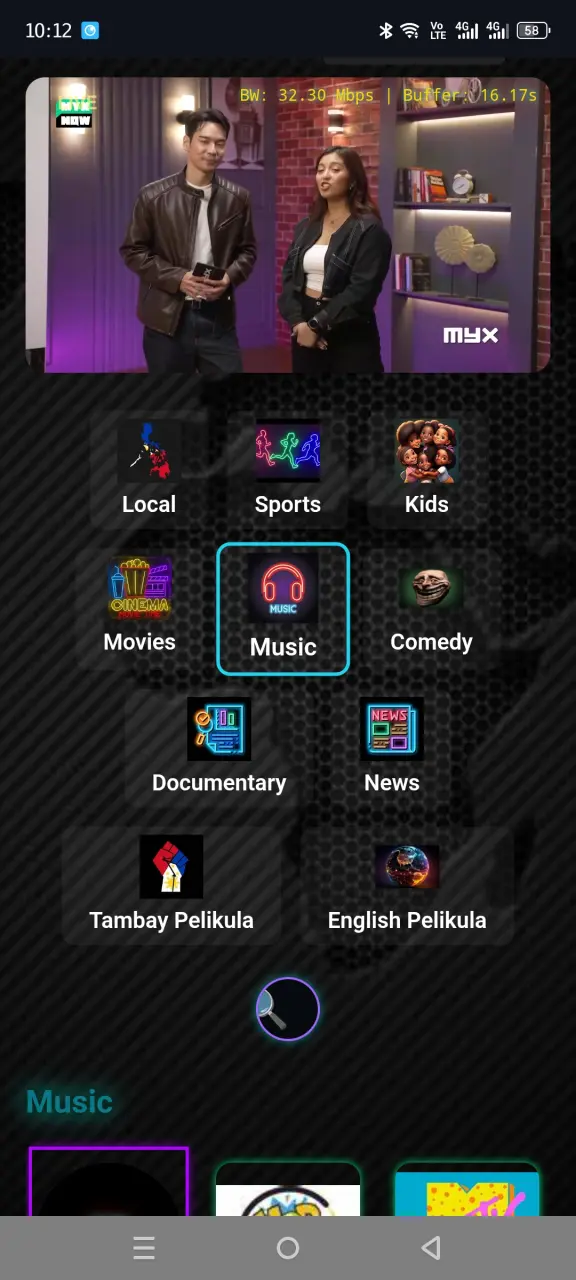Browse the Movies category

[x=140, y=608]
